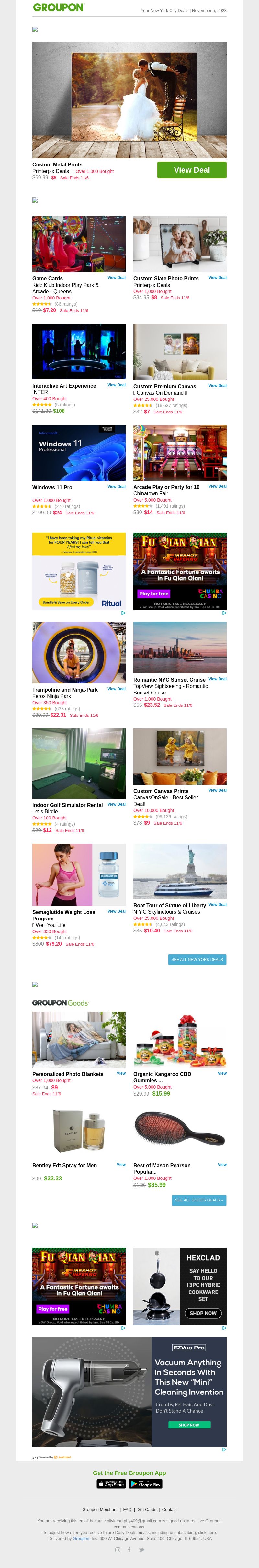This screenshot has height=1568, width=259.
Task: Tap the green View Deal button
Action: point(192,170)
